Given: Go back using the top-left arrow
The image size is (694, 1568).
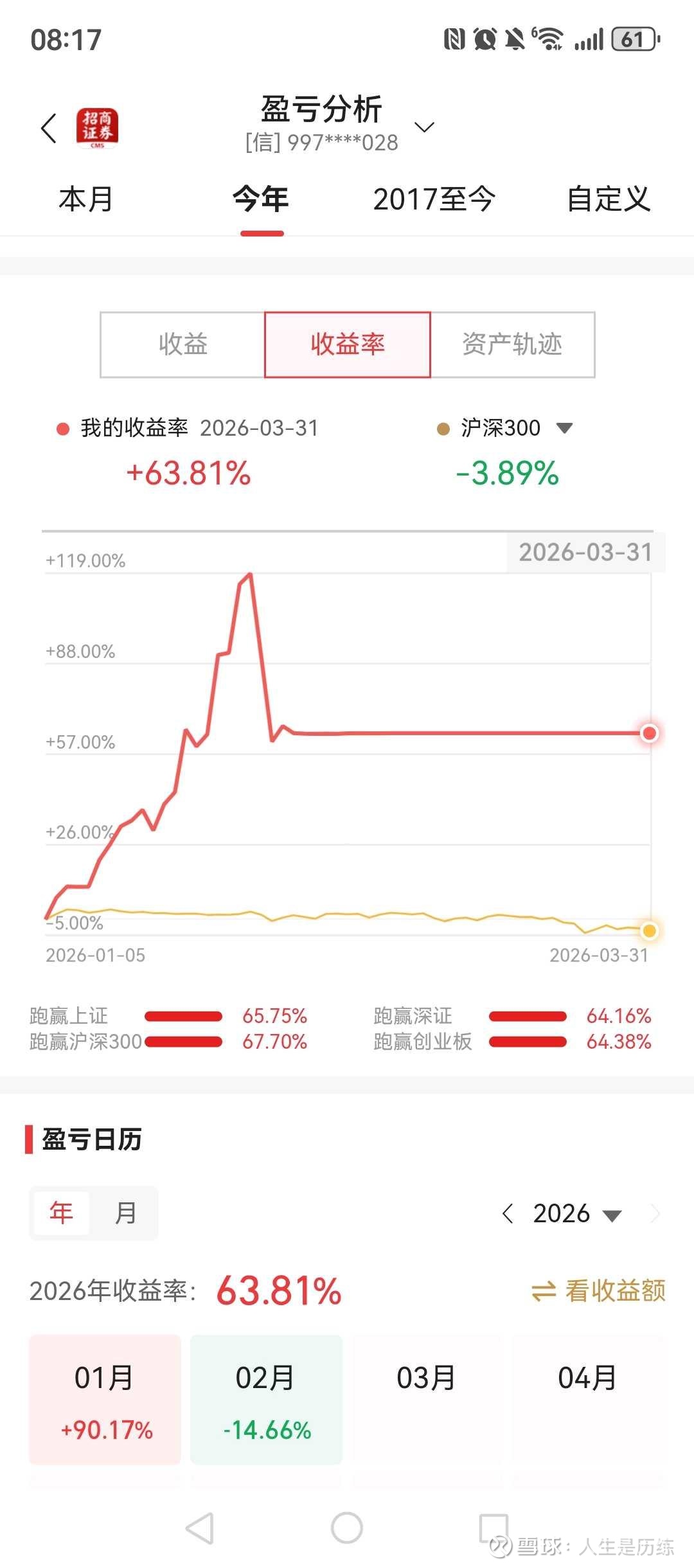Looking at the screenshot, I should point(49,129).
